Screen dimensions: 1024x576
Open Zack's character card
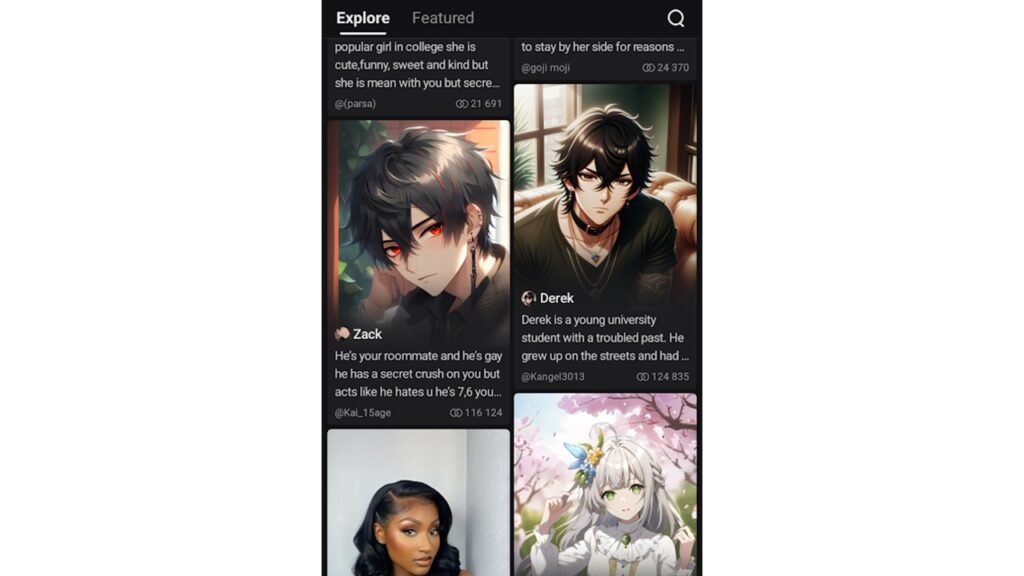(418, 250)
